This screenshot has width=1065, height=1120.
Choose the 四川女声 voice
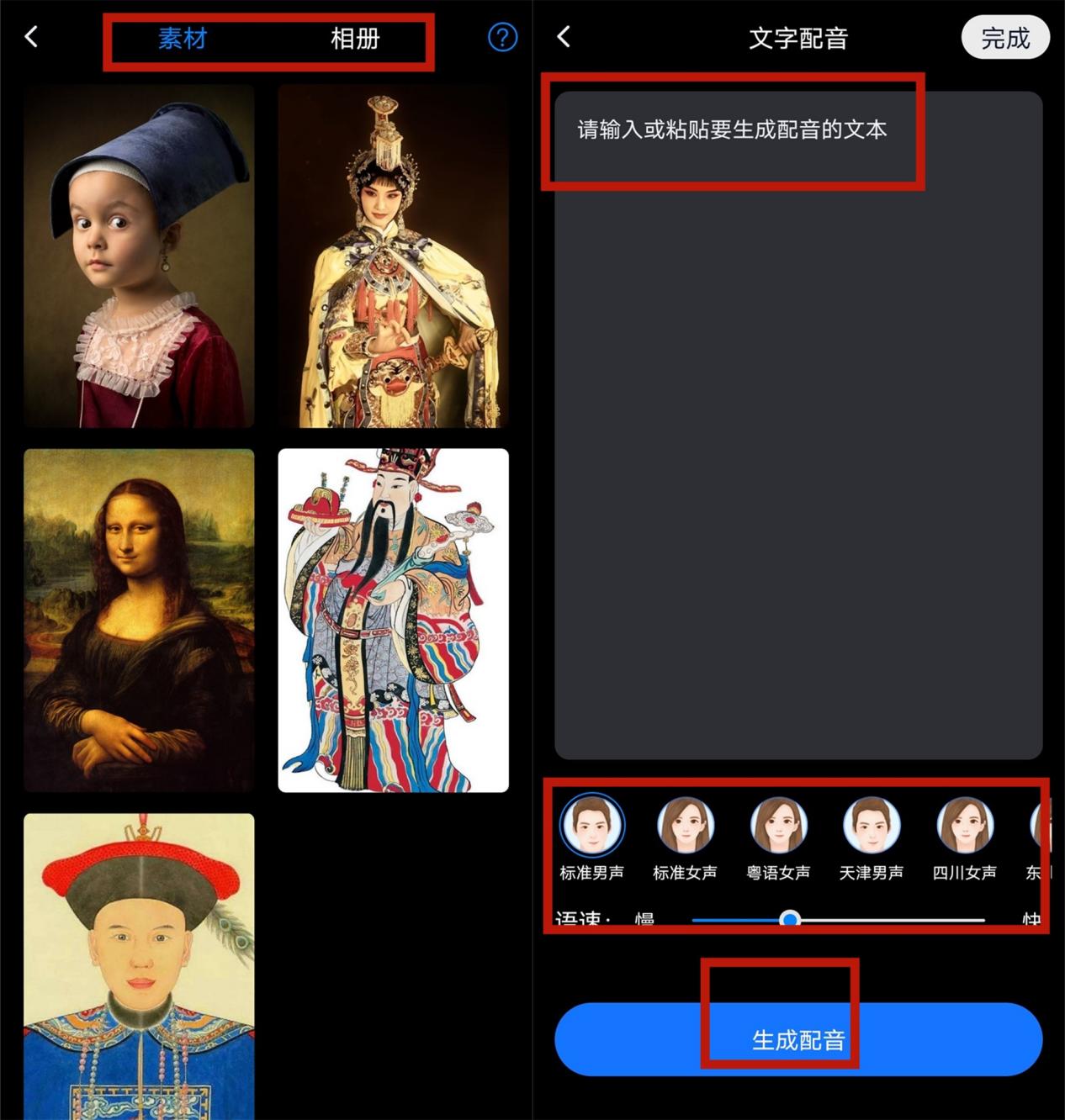964,827
